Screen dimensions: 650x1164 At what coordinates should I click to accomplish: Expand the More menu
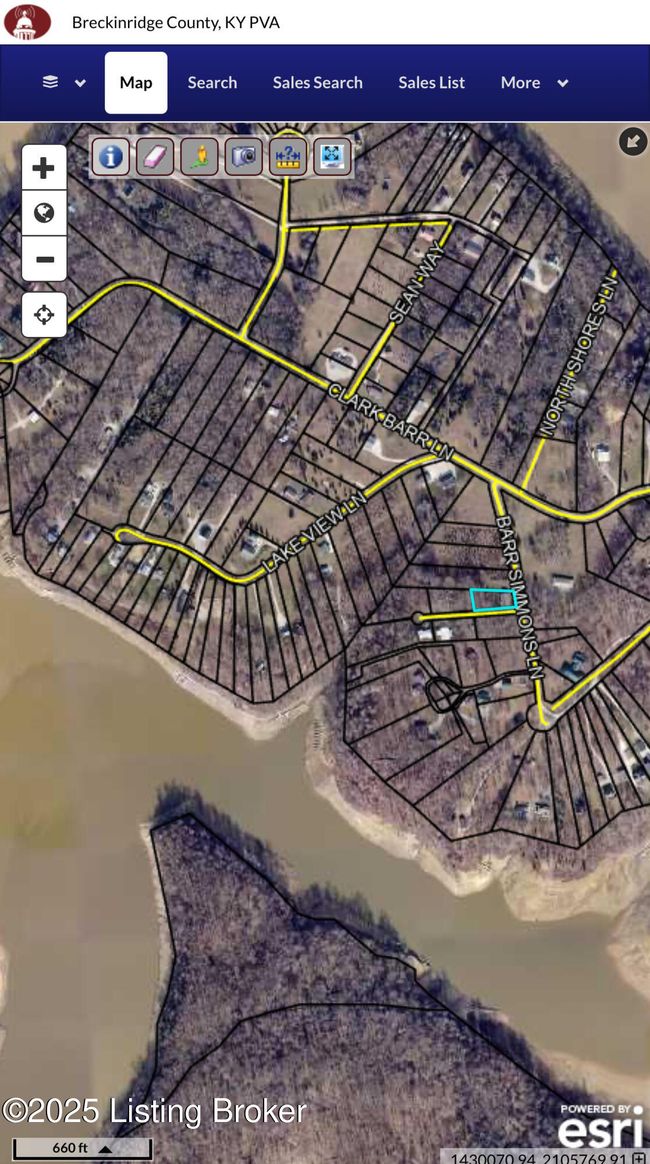coord(534,83)
